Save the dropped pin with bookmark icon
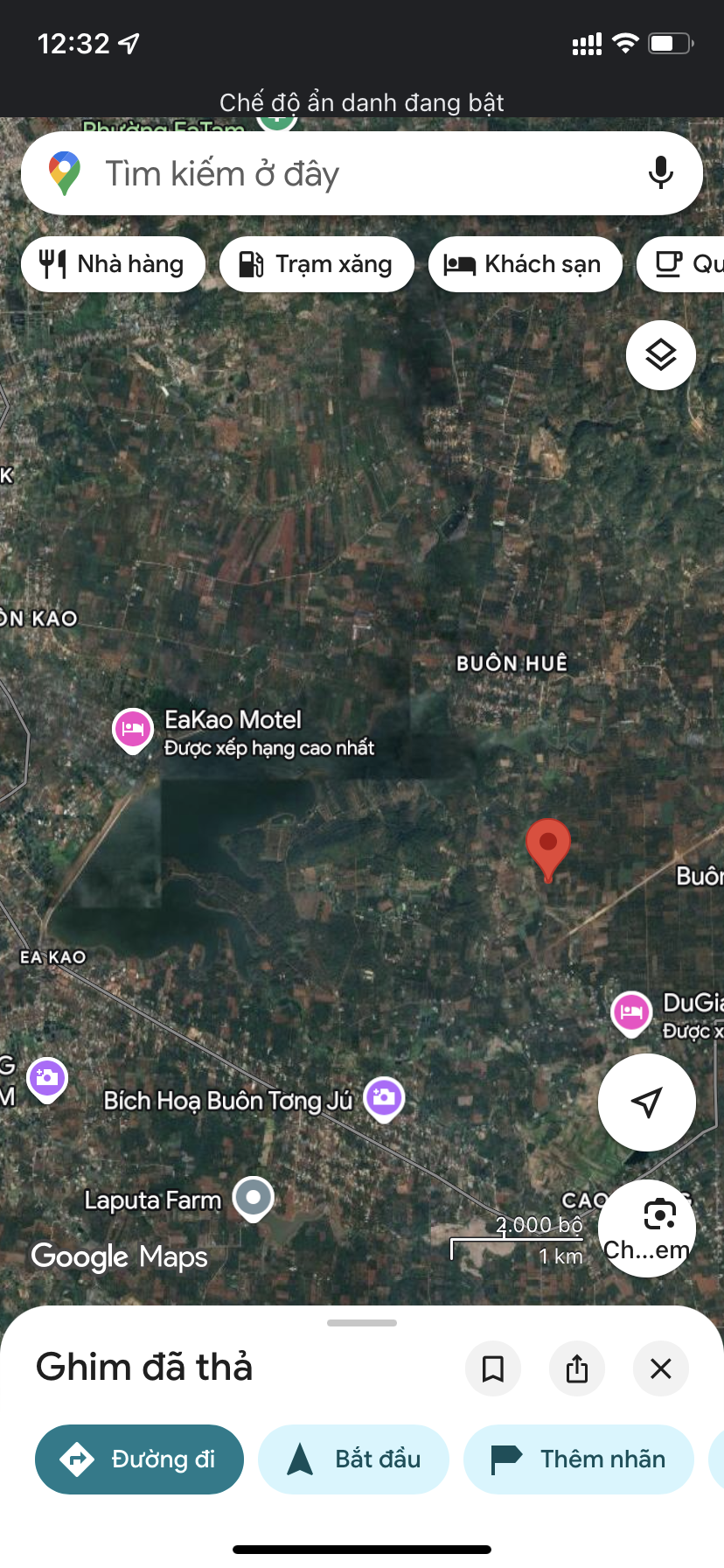724x1568 pixels. 493,1368
